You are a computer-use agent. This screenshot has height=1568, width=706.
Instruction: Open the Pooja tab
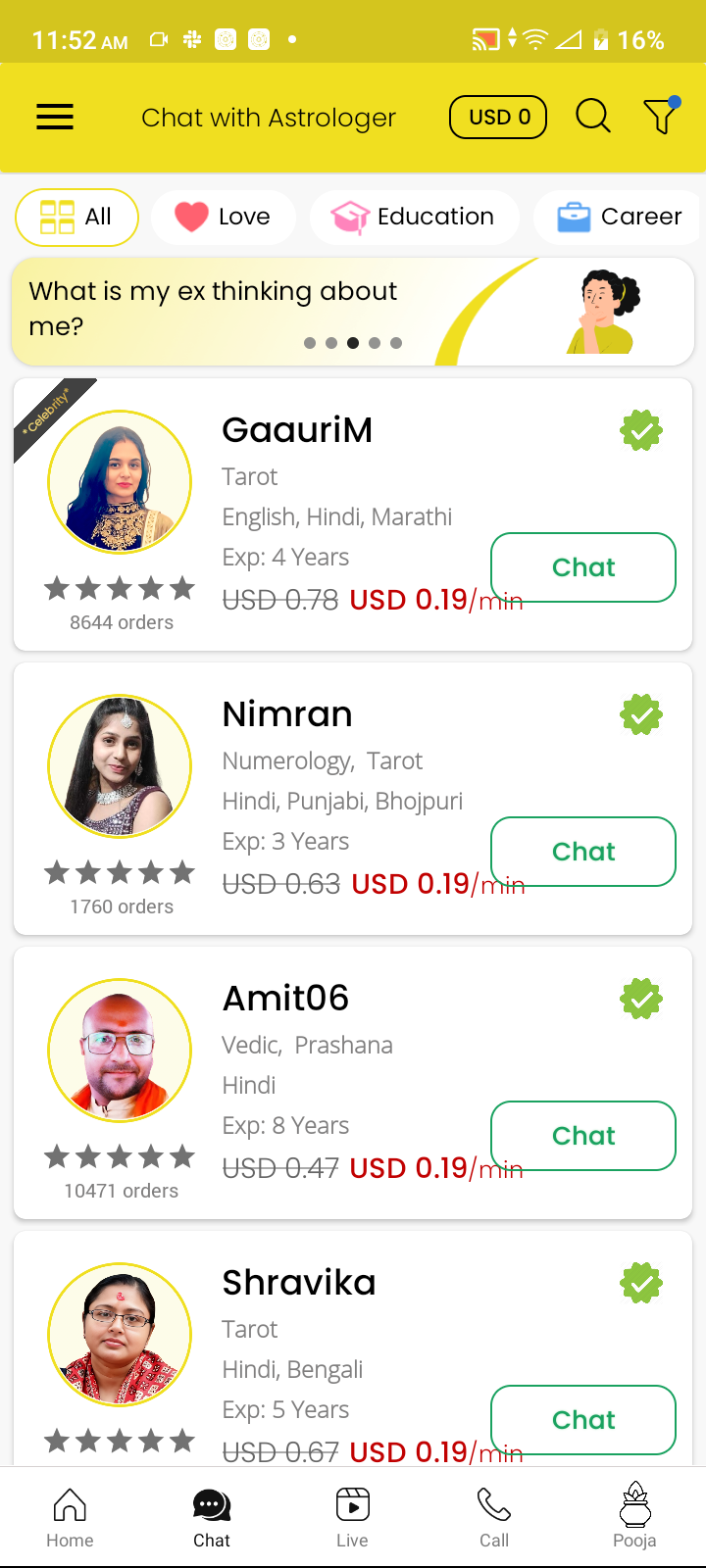[634, 1518]
